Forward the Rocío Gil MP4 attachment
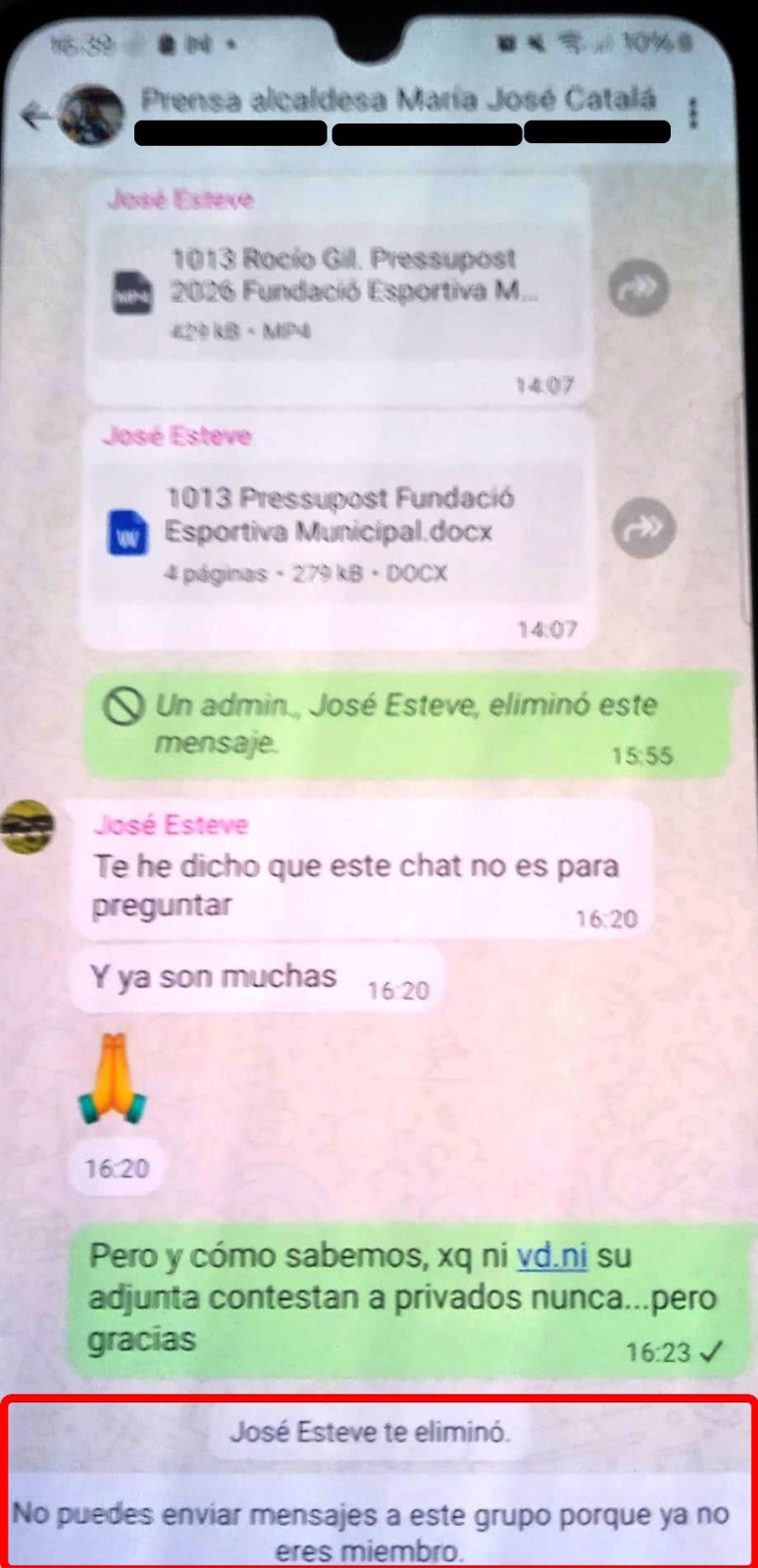The image size is (758, 1568). [638, 288]
